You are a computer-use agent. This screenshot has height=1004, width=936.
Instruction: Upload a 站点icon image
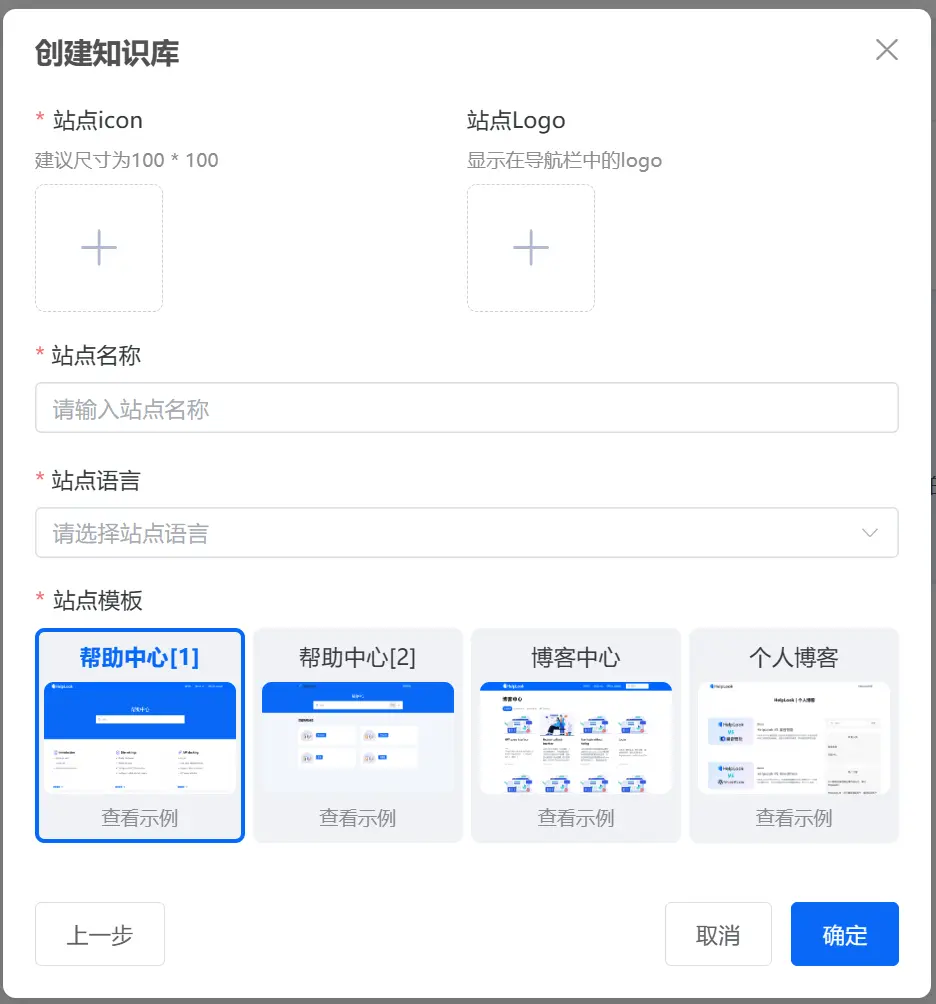[x=99, y=248]
